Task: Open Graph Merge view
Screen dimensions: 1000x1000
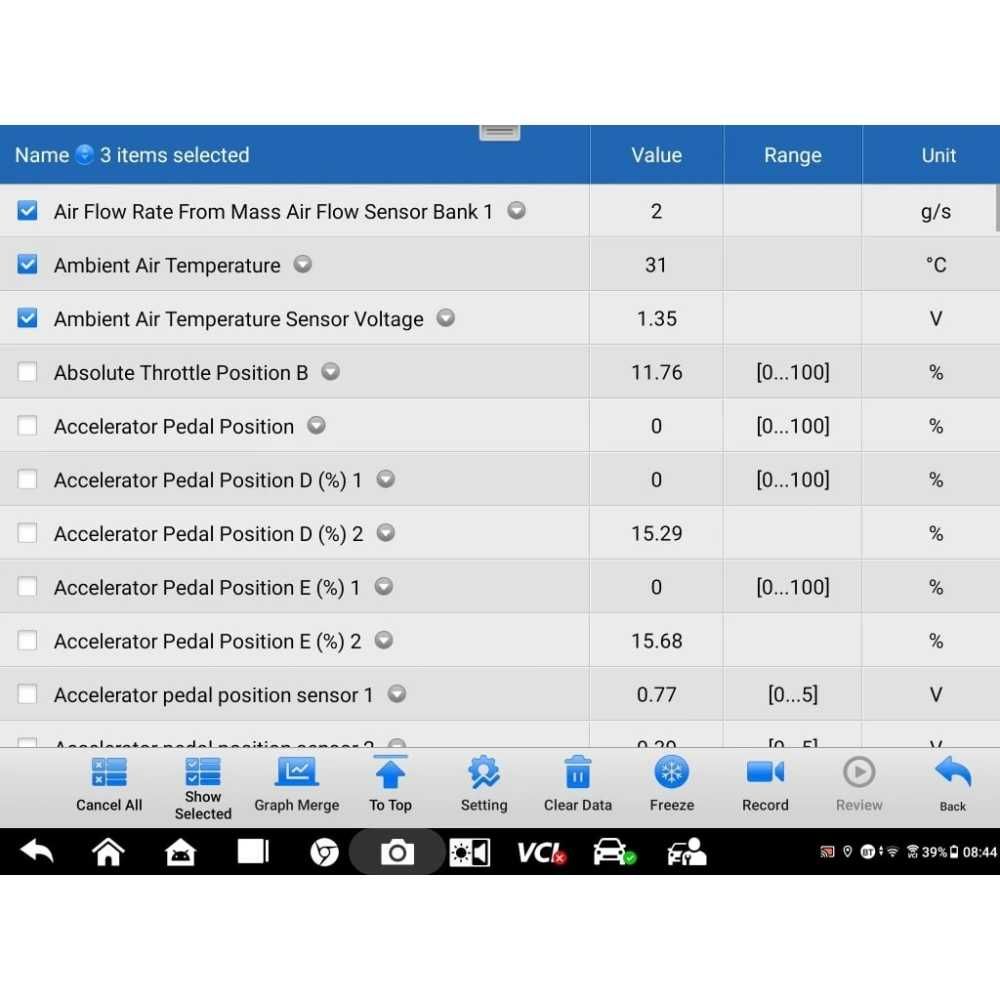Action: 296,785
